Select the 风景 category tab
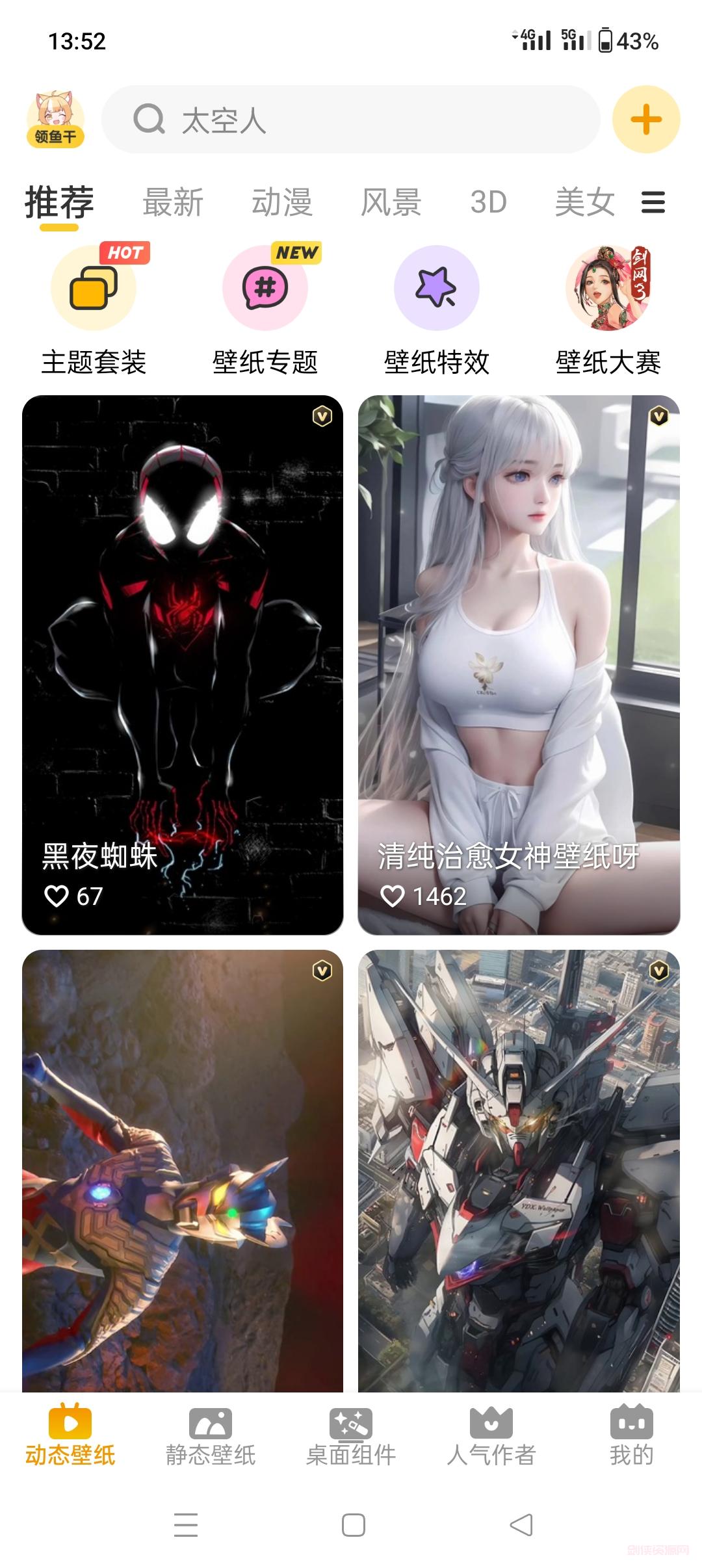This screenshot has width=702, height=1568. pyautogui.click(x=391, y=202)
